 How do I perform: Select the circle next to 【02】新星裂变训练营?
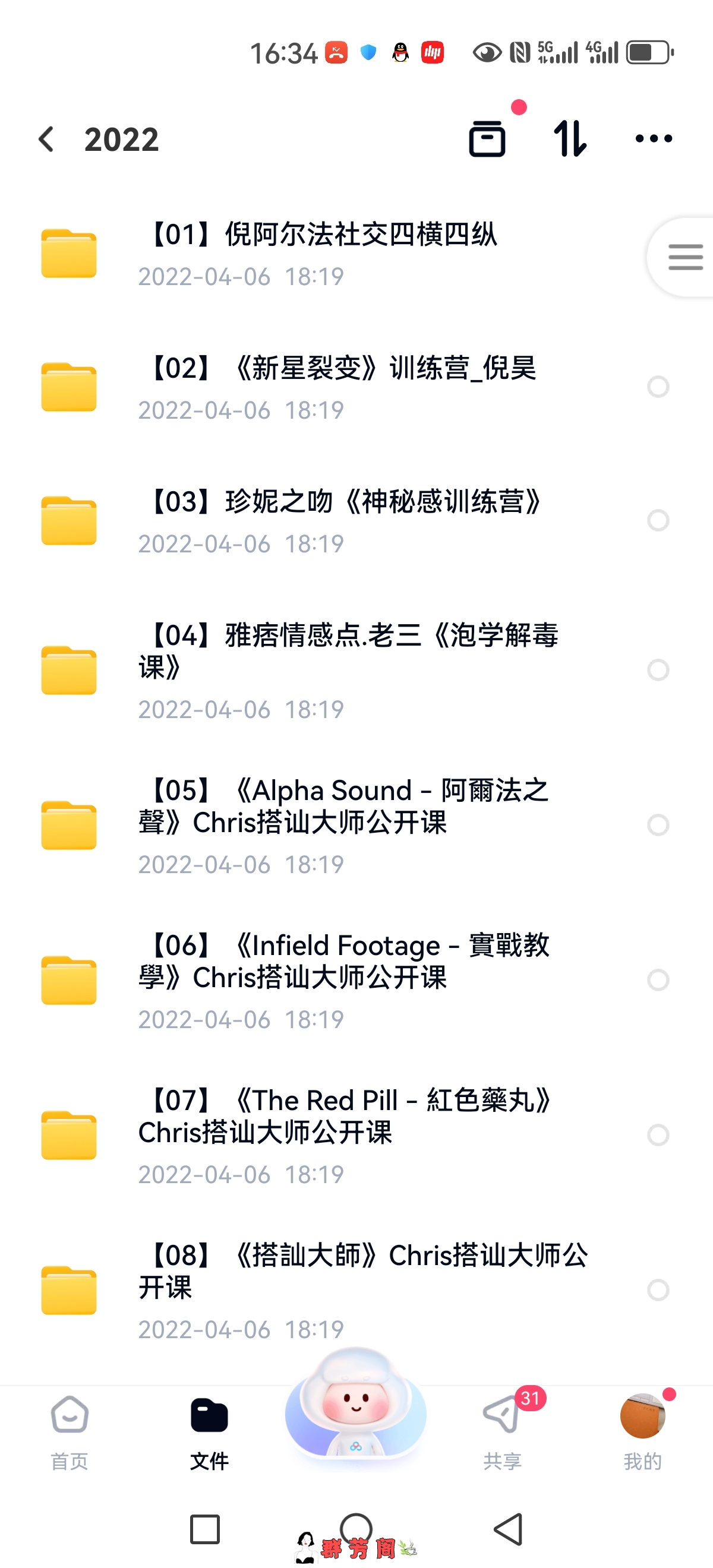point(658,387)
